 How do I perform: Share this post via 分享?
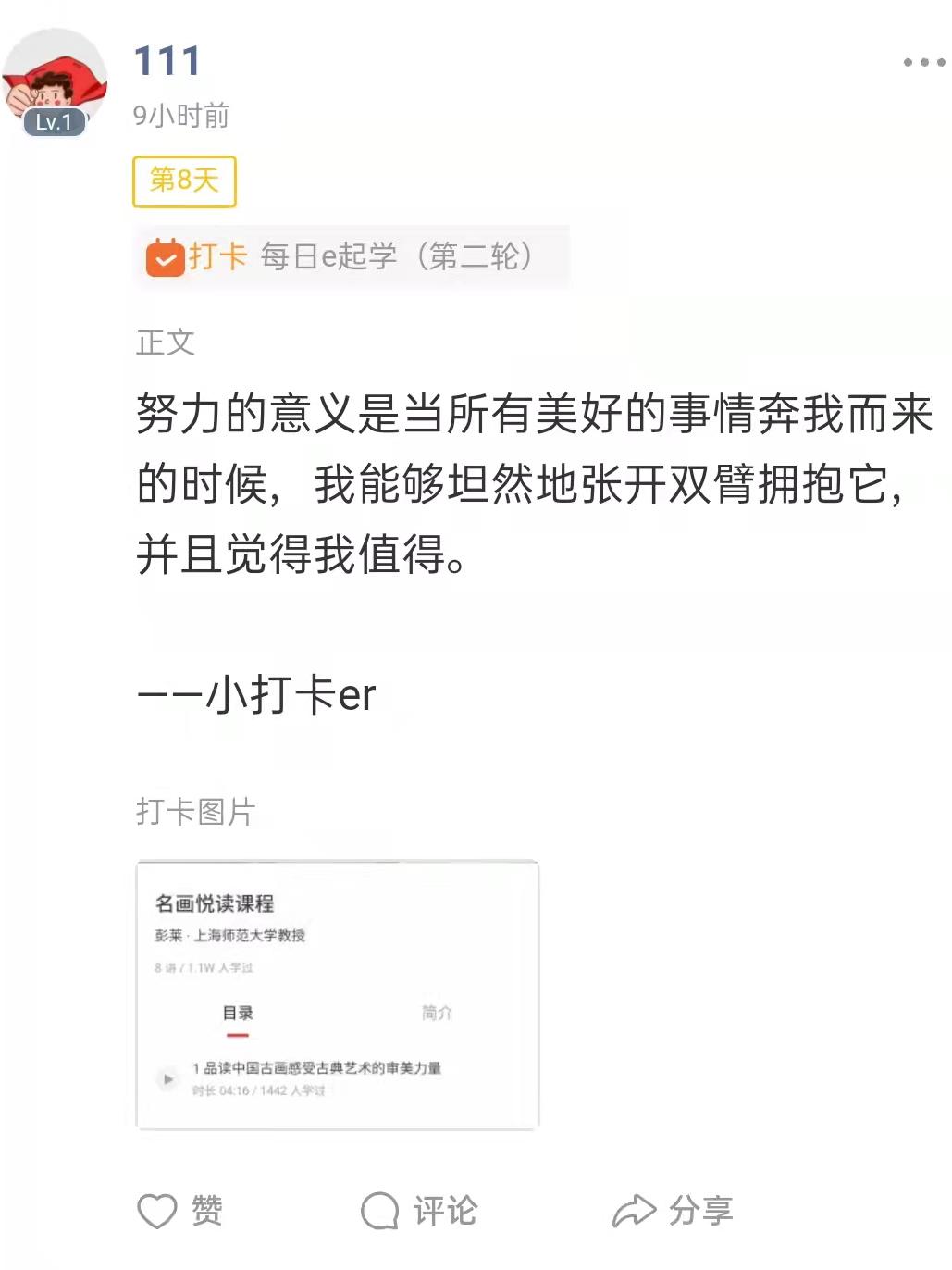point(673,1210)
